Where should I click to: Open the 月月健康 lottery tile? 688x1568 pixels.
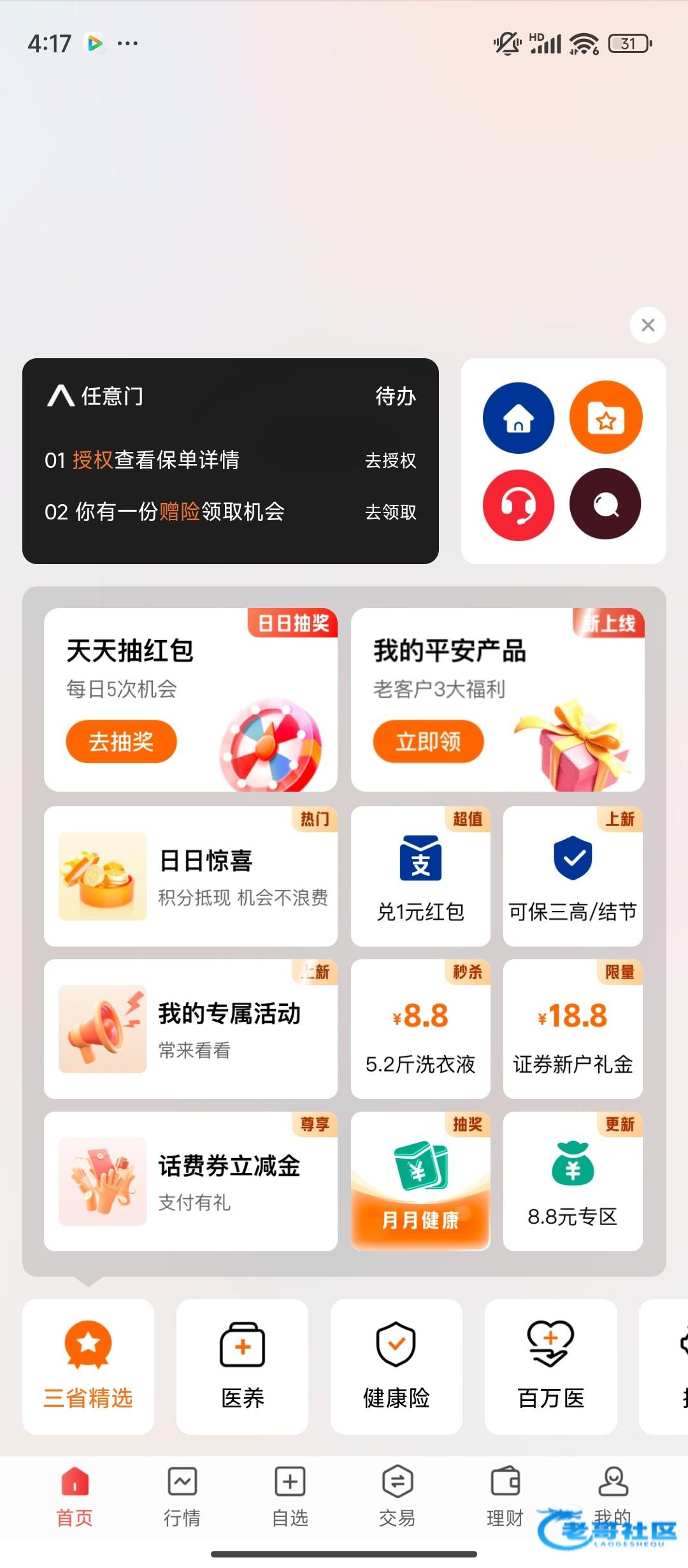pos(420,1181)
